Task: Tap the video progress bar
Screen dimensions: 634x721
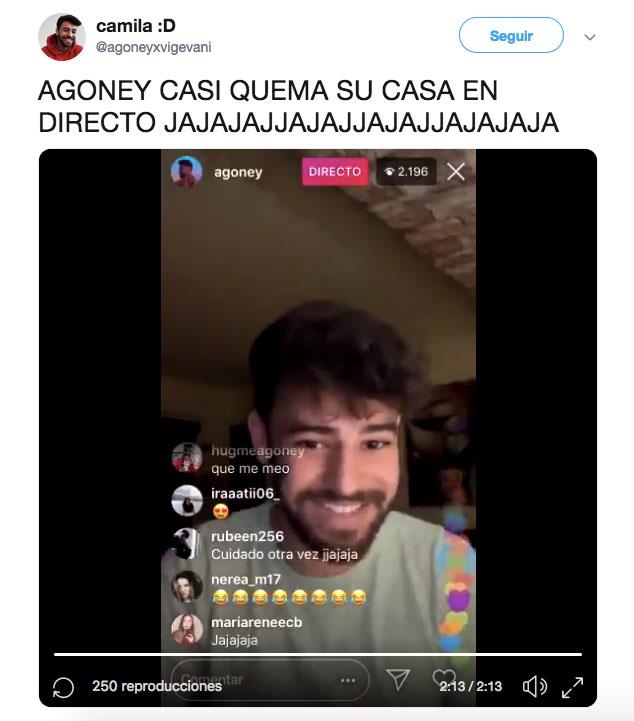Action: pos(317,655)
